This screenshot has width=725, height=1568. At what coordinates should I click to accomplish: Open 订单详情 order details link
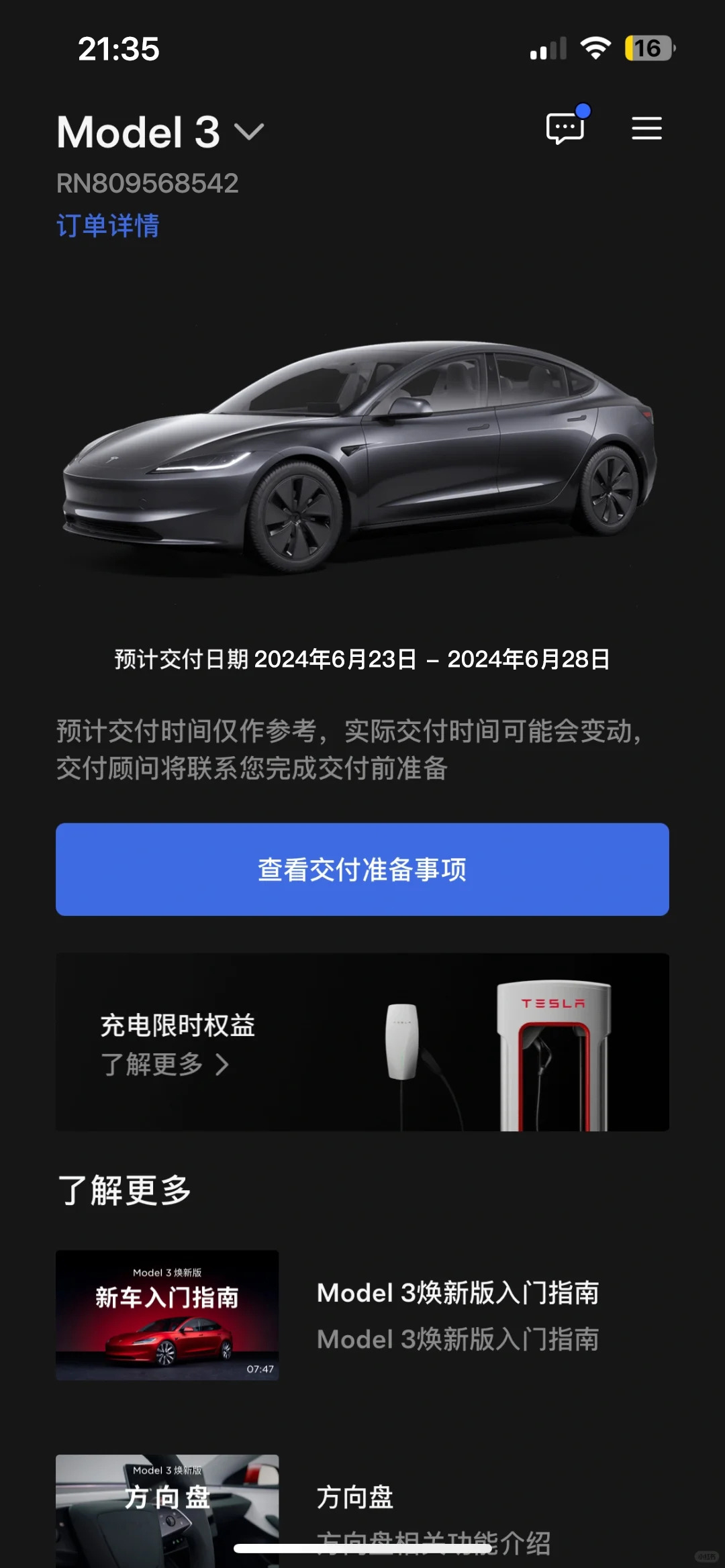[108, 225]
